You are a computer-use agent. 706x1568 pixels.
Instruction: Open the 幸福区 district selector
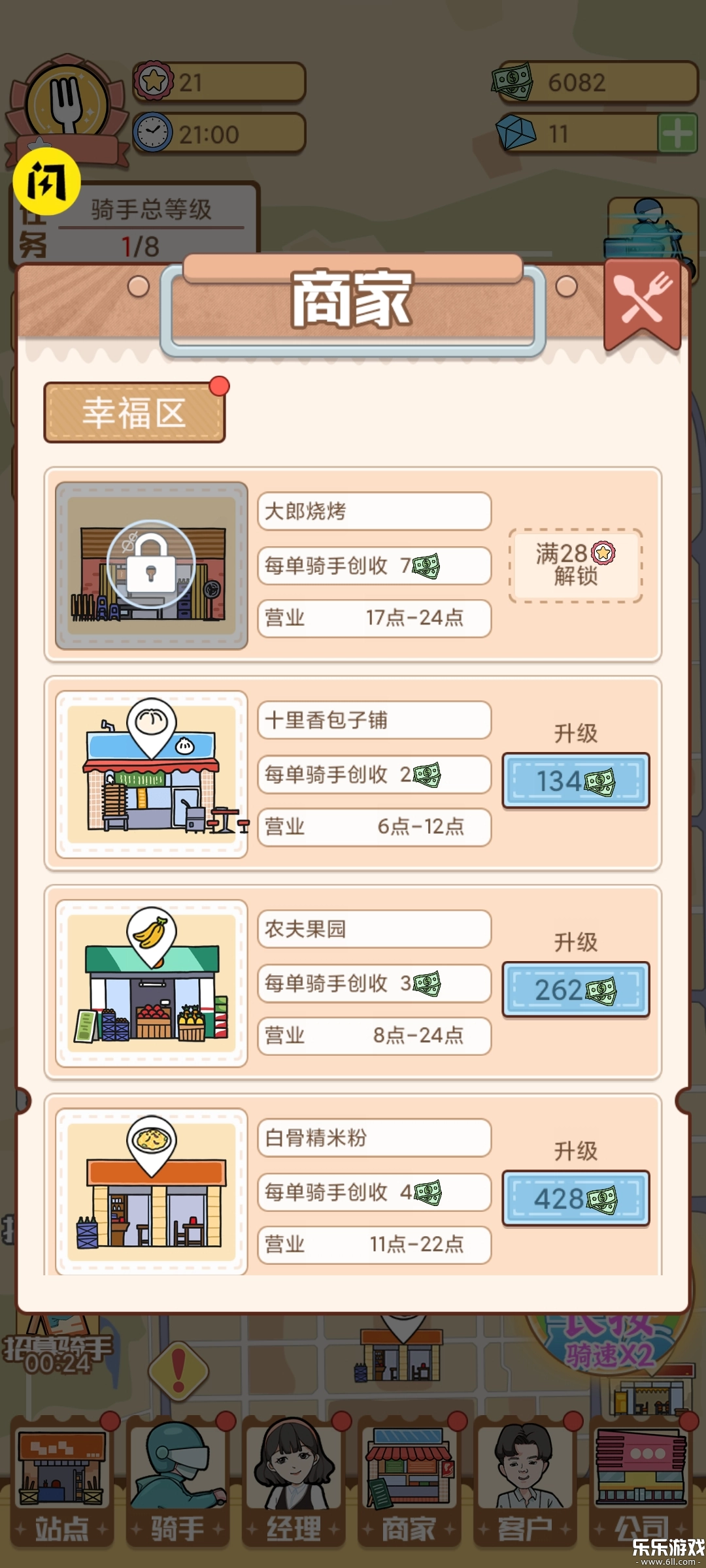134,412
